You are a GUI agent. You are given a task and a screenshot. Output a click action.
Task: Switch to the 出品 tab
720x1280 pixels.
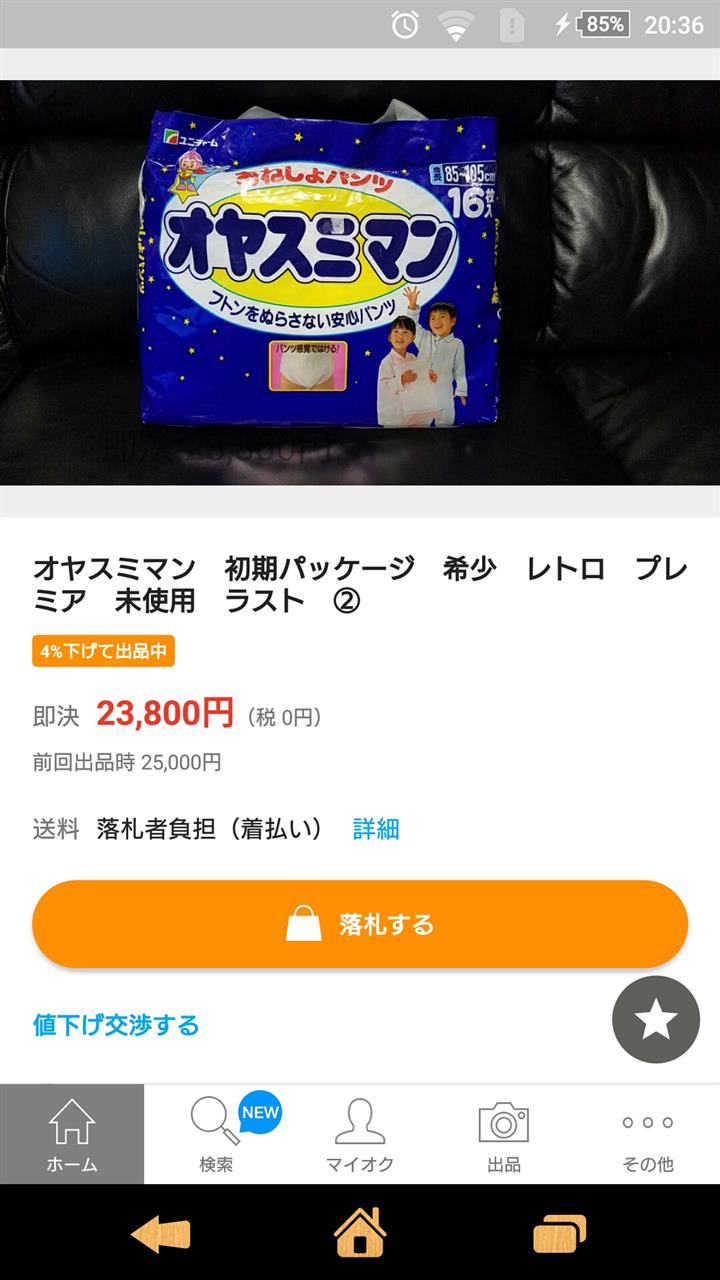[x=504, y=1134]
